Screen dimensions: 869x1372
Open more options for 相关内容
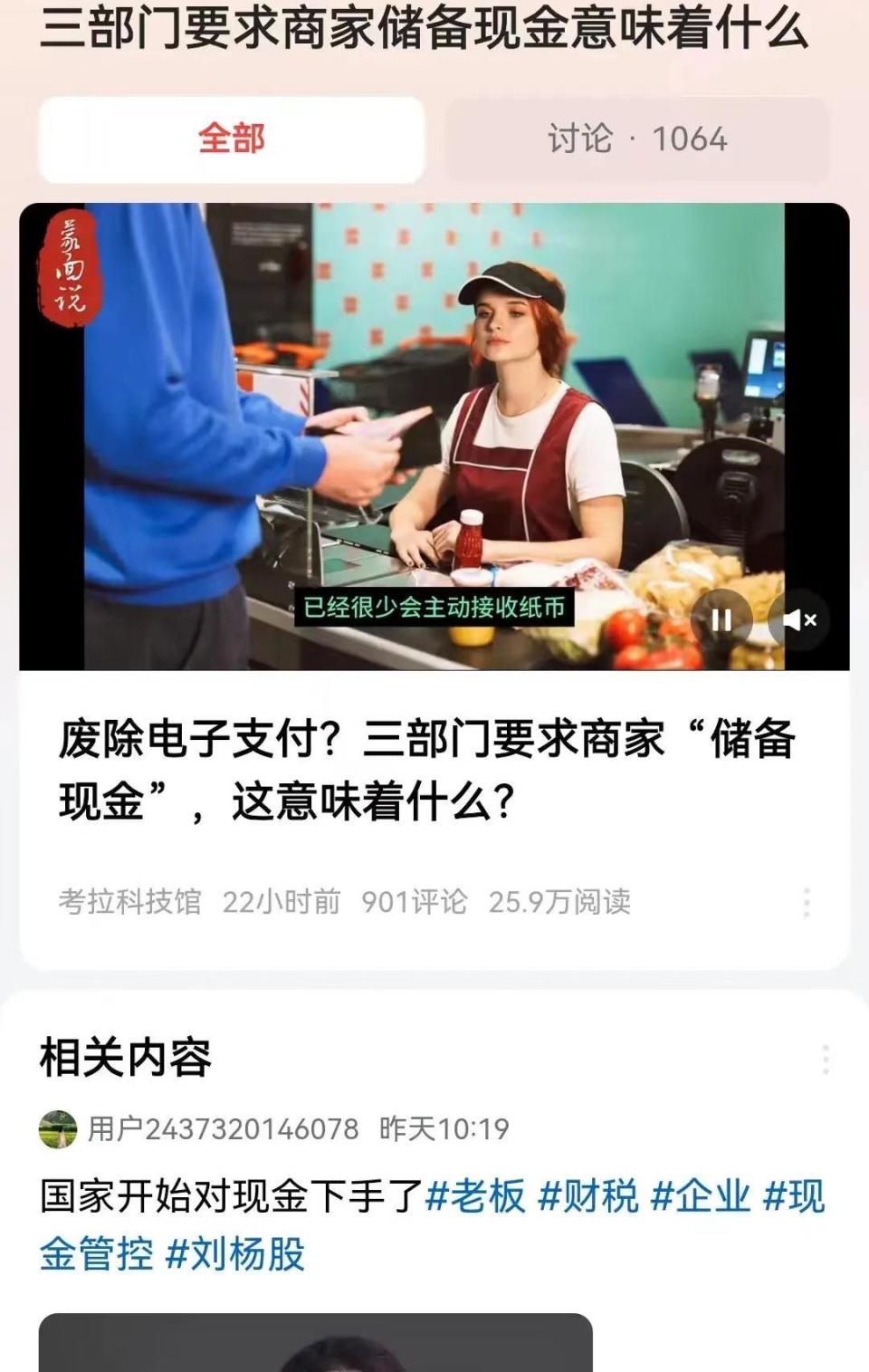(826, 1059)
